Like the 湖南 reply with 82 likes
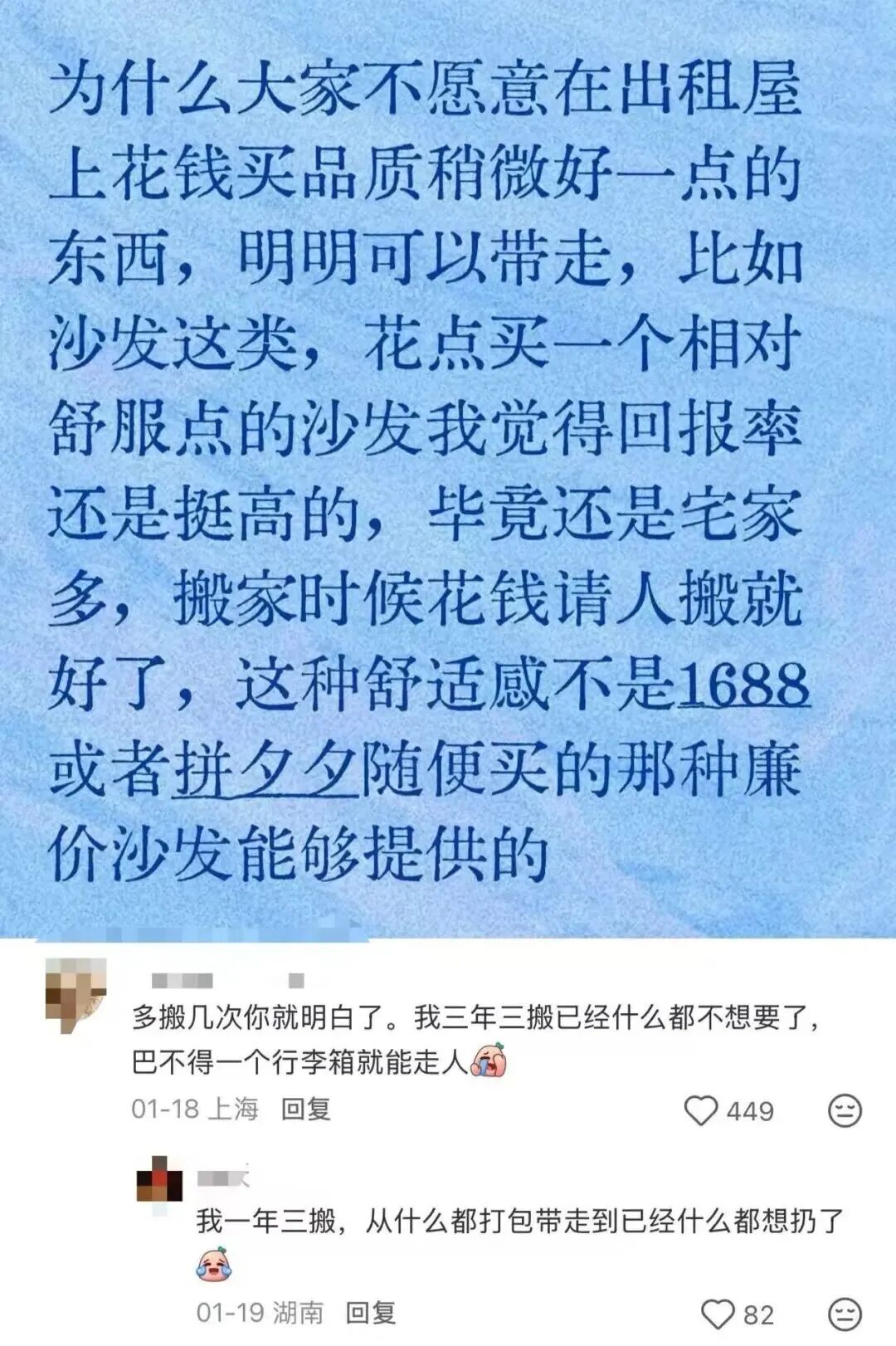This screenshot has width=896, height=1346. coord(718,1314)
